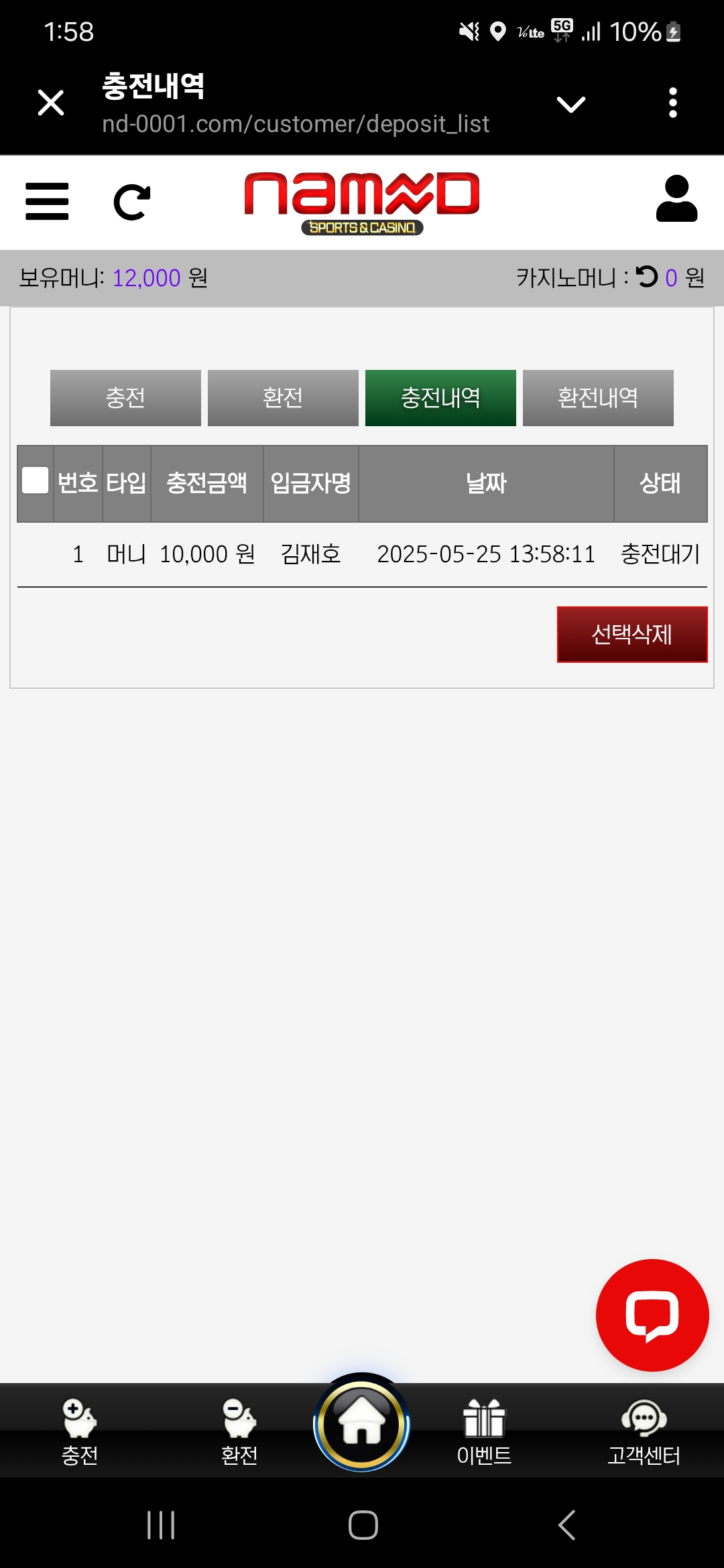Open the browser overflow menu
The width and height of the screenshot is (724, 1568).
pyautogui.click(x=672, y=103)
